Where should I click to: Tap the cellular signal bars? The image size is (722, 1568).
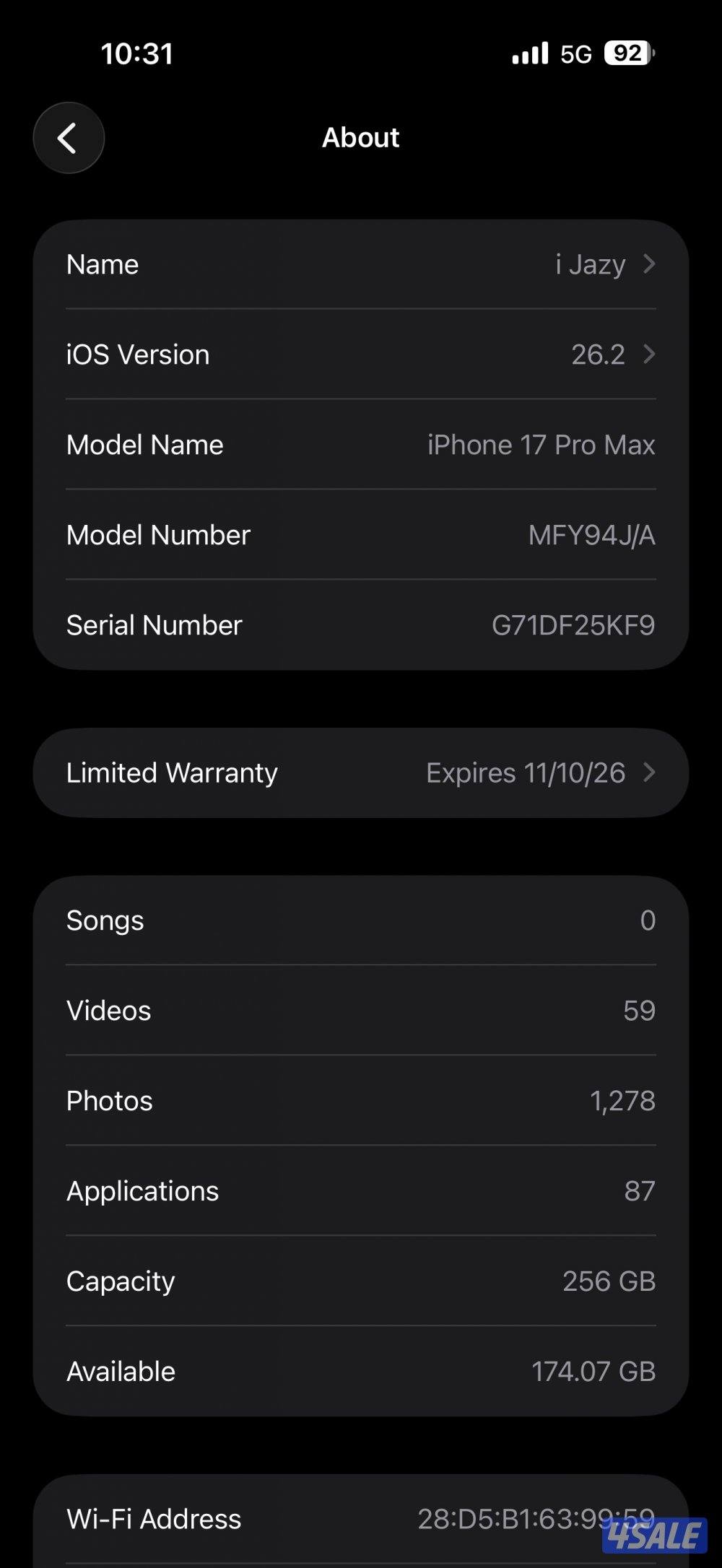[x=529, y=53]
